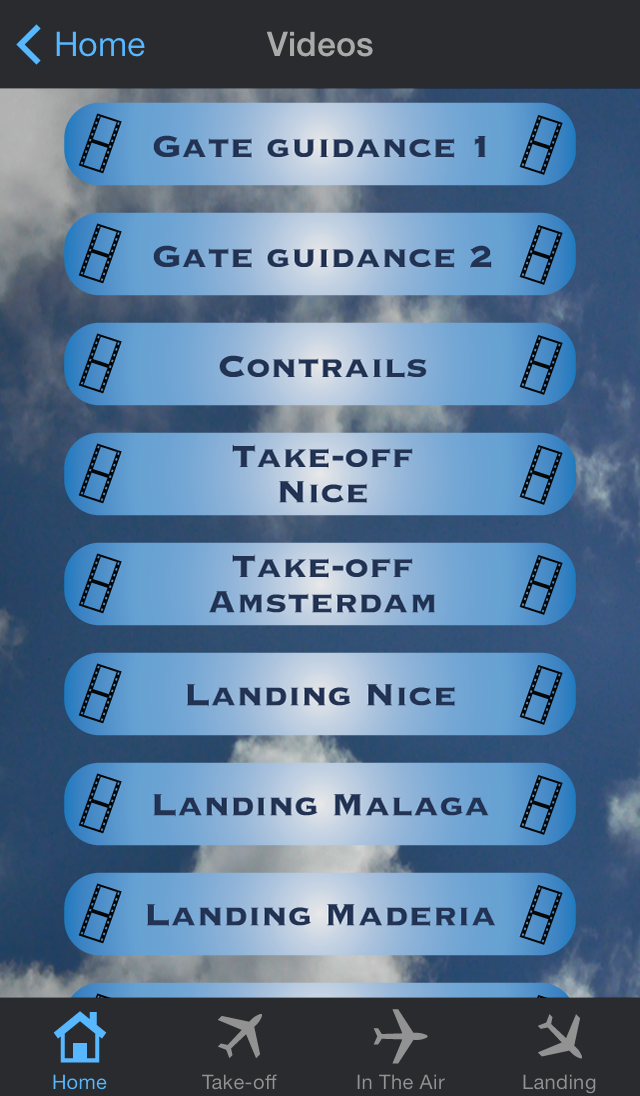Play the Take-off Amsterdam video
640x1096 pixels.
(320, 584)
